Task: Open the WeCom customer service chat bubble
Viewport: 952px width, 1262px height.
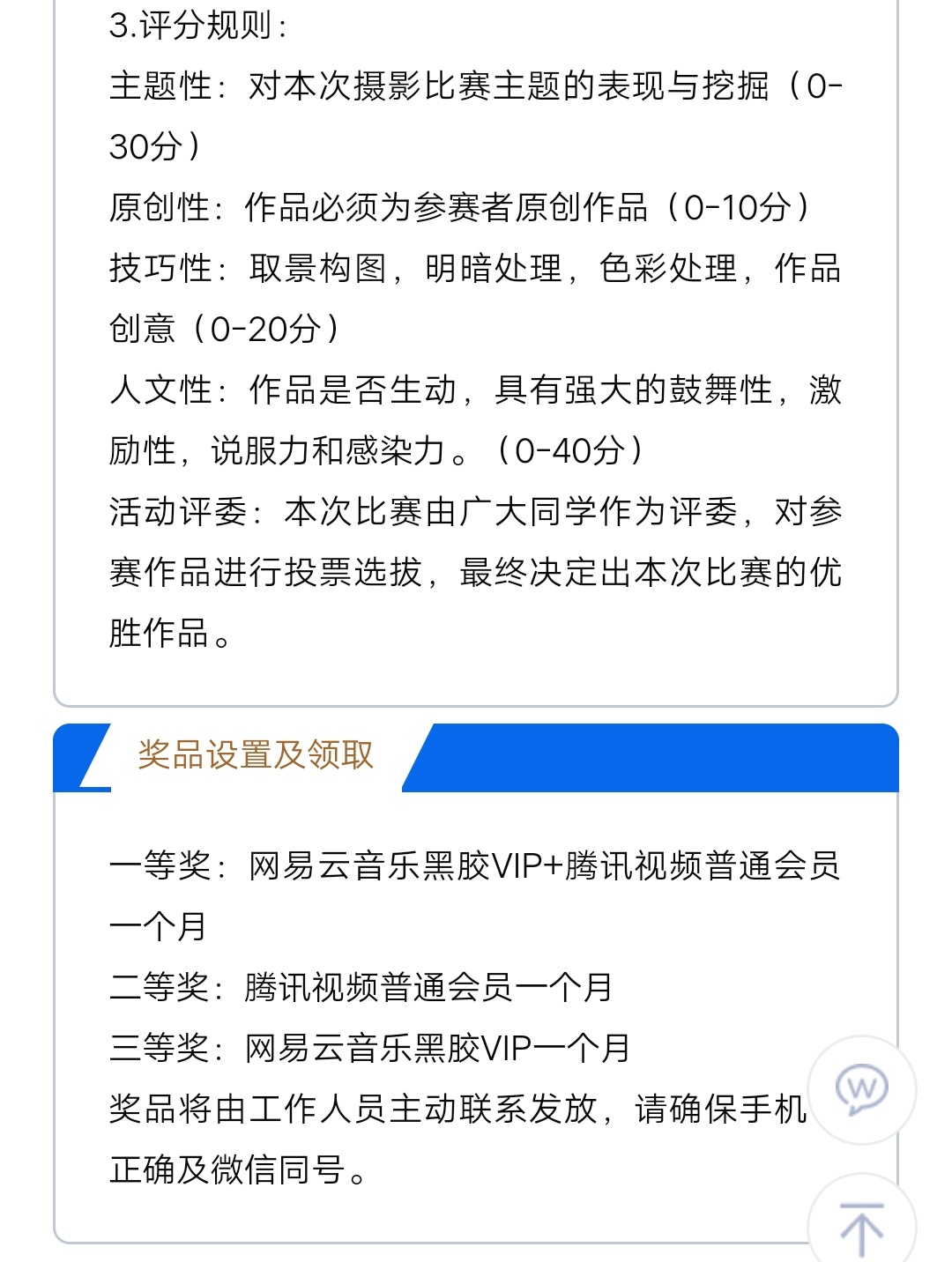Action: point(861,1090)
